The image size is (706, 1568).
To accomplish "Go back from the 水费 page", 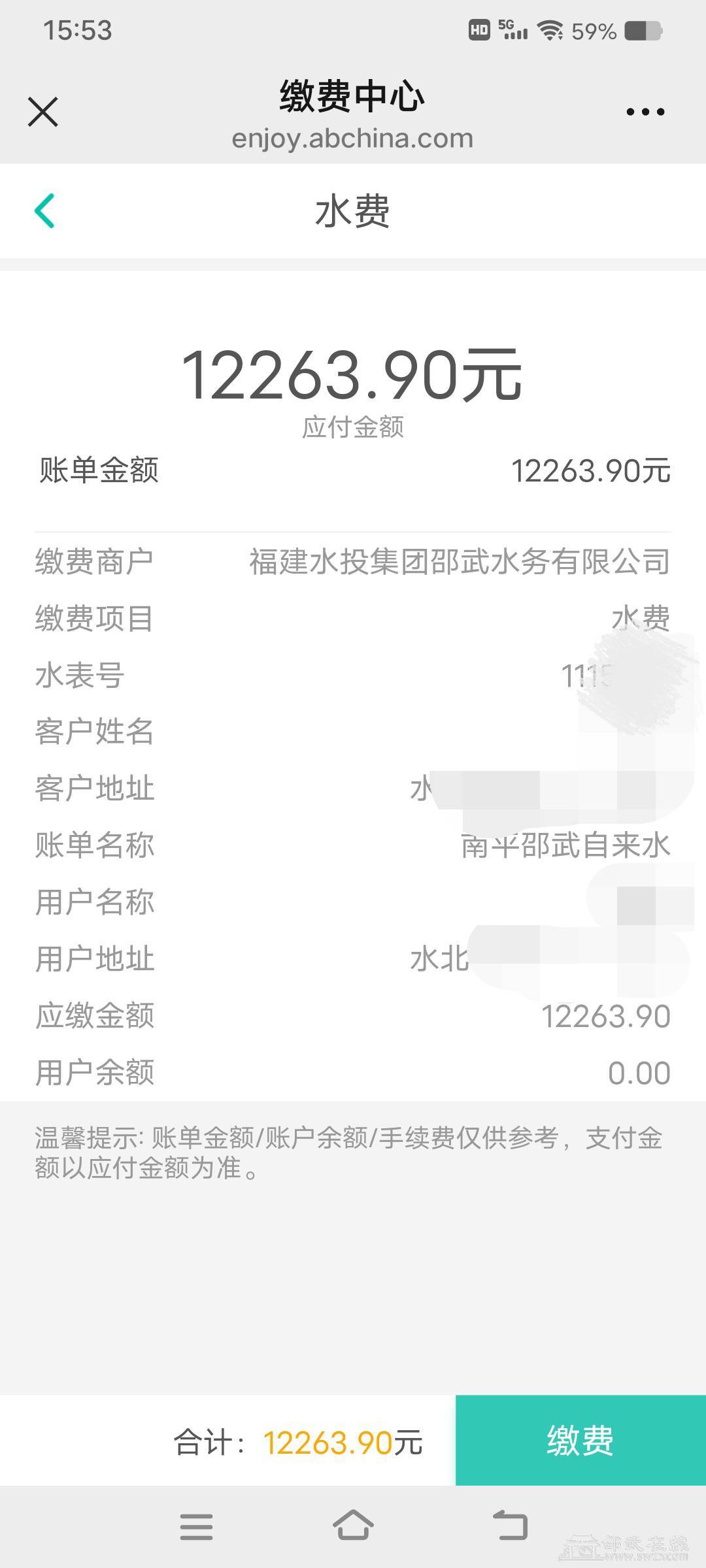I will [44, 211].
